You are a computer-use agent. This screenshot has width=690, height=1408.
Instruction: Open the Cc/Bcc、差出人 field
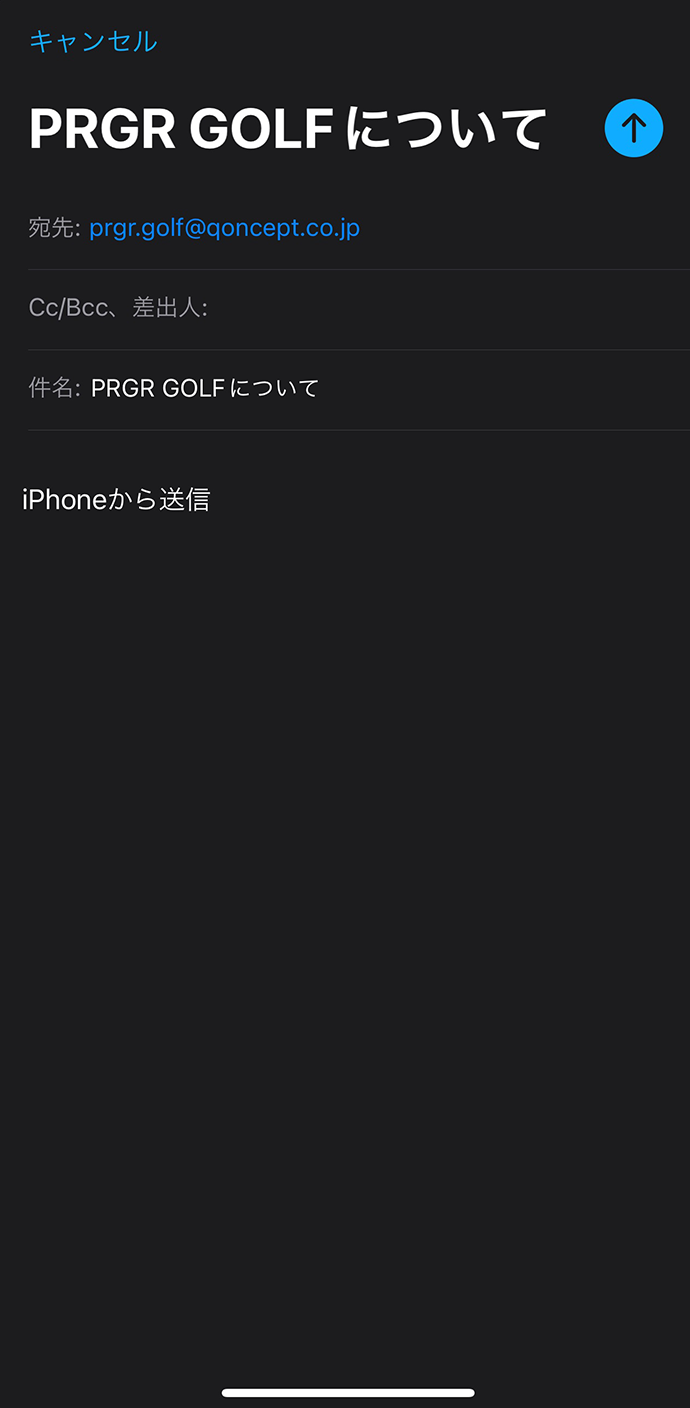click(359, 309)
